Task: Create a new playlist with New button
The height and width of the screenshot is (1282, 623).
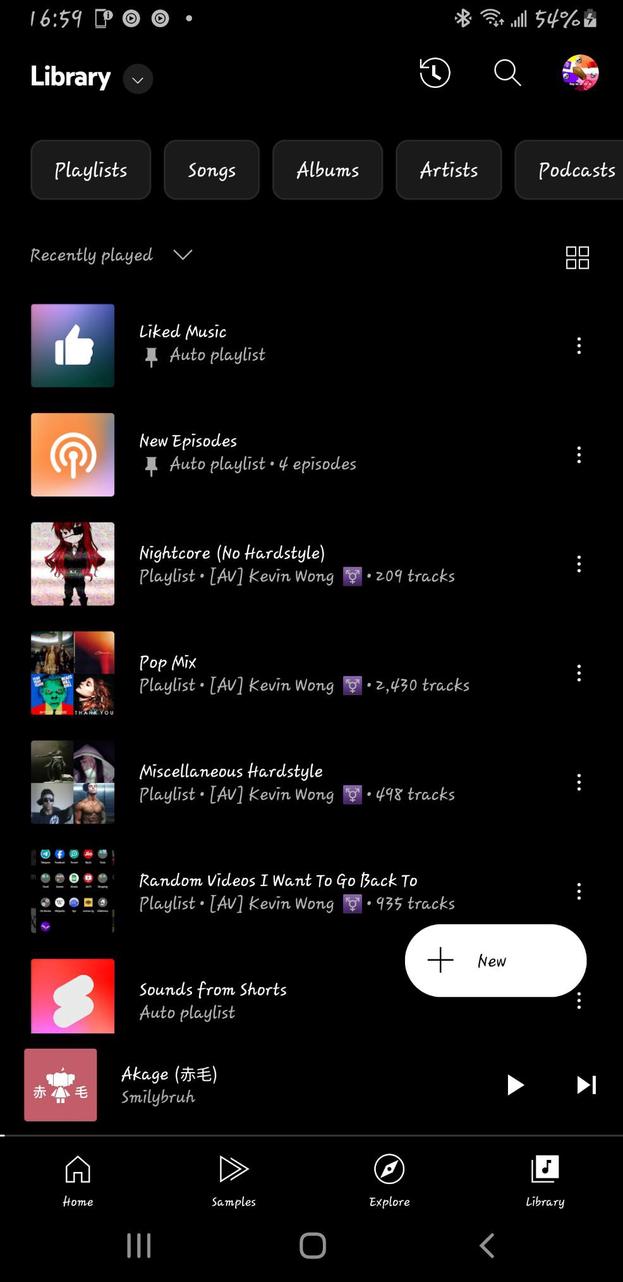Action: [x=495, y=961]
